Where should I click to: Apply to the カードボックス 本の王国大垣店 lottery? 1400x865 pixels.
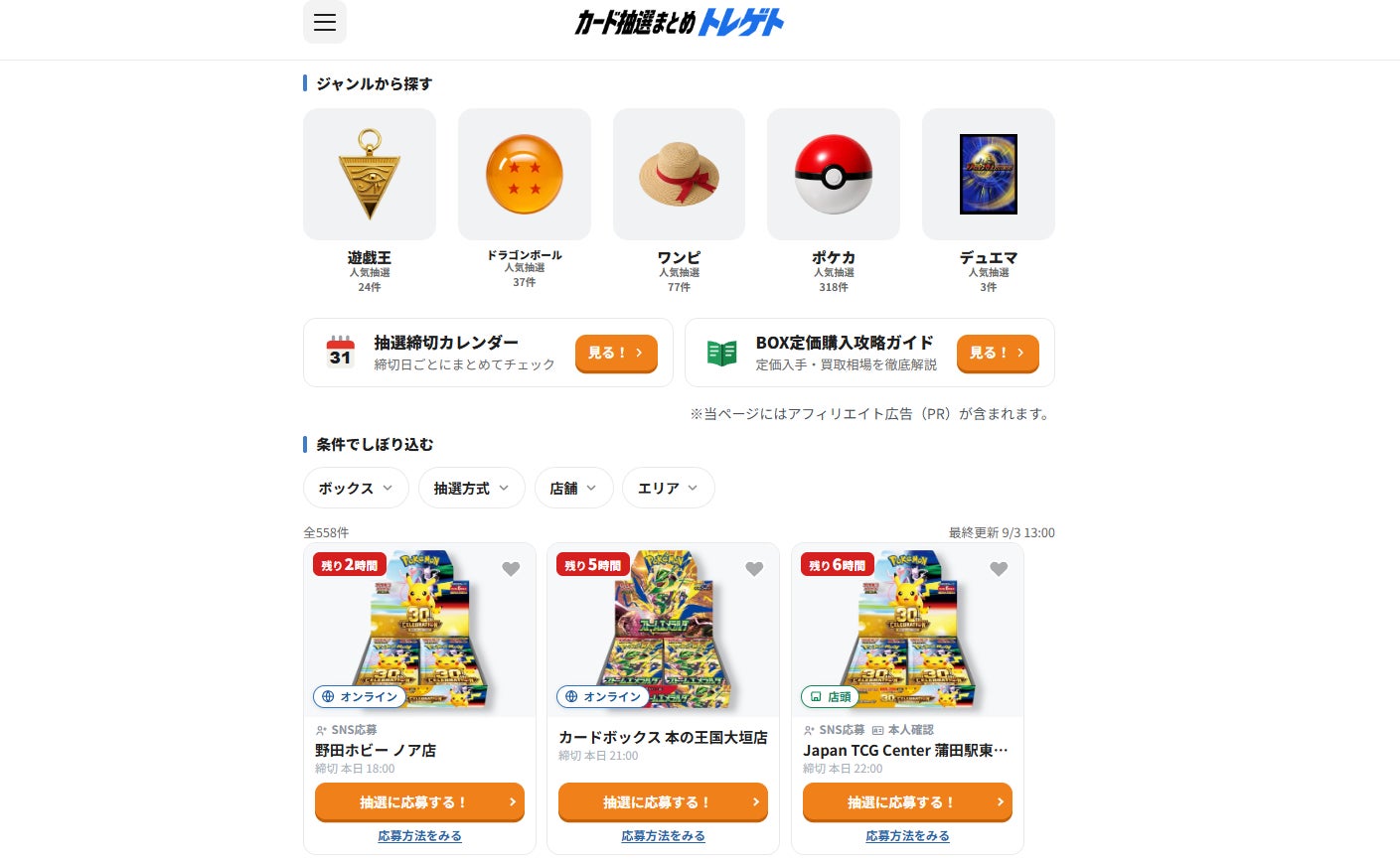pos(663,802)
